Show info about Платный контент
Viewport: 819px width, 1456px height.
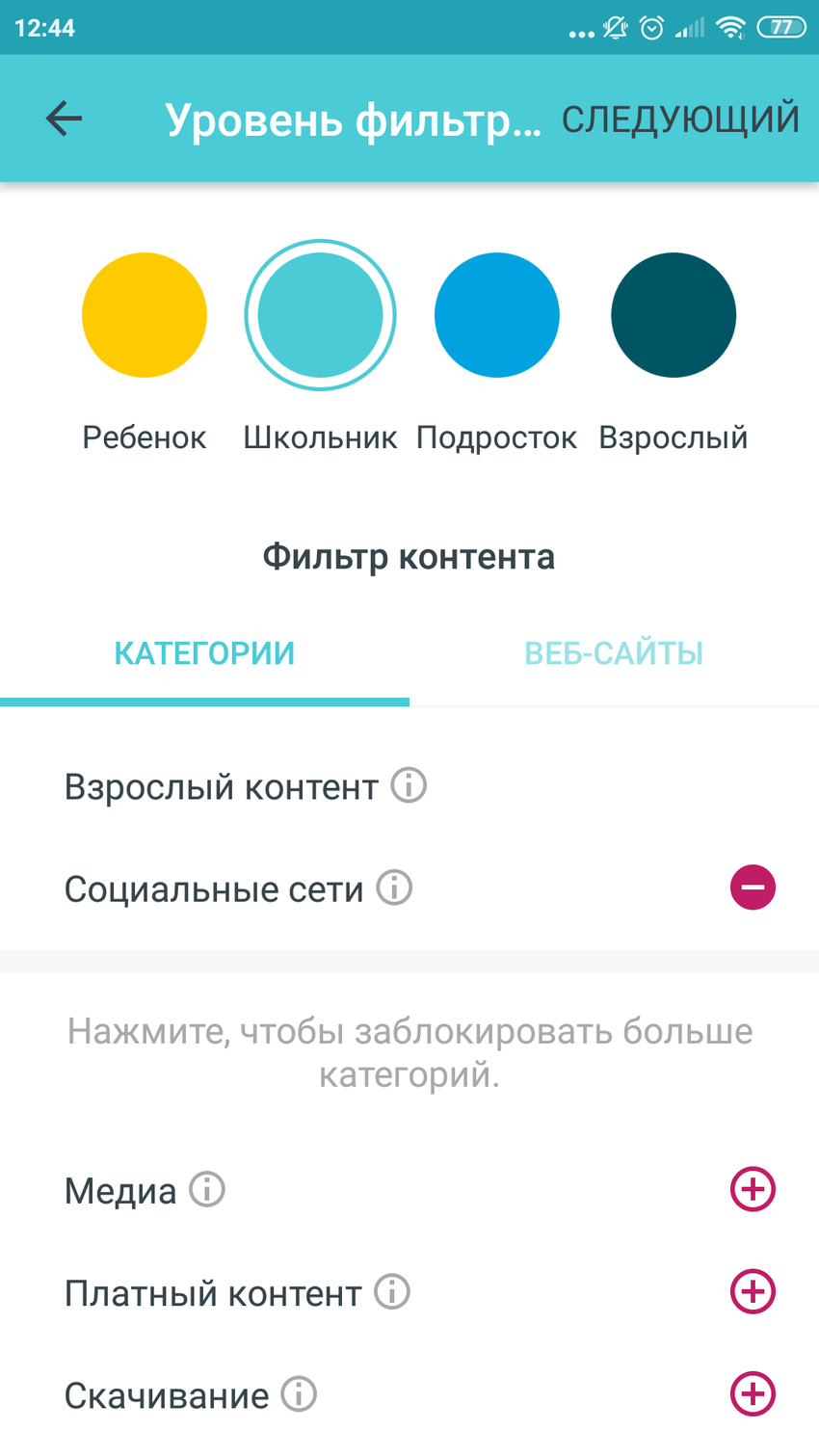click(x=392, y=1292)
